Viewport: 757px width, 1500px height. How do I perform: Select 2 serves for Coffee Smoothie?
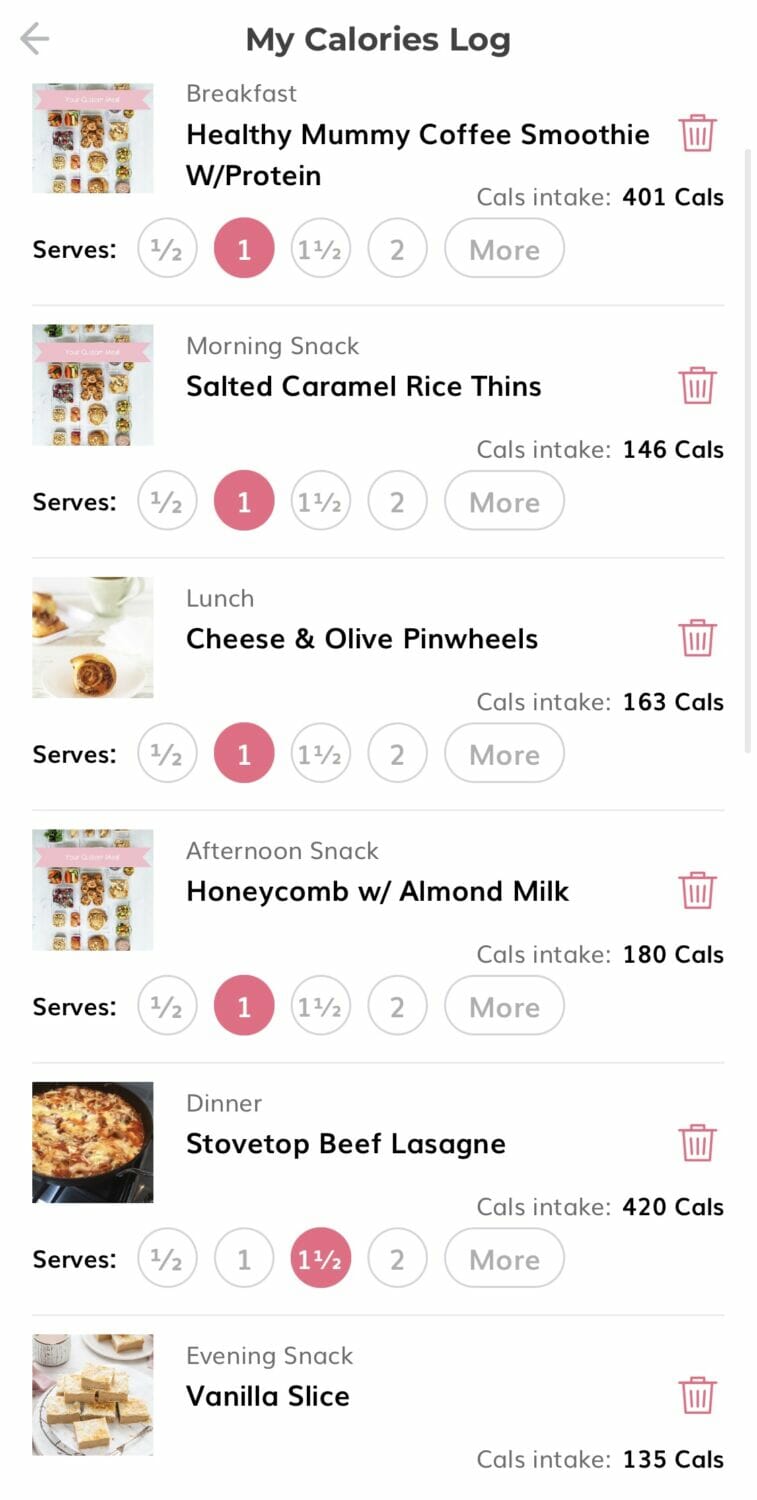click(x=397, y=248)
